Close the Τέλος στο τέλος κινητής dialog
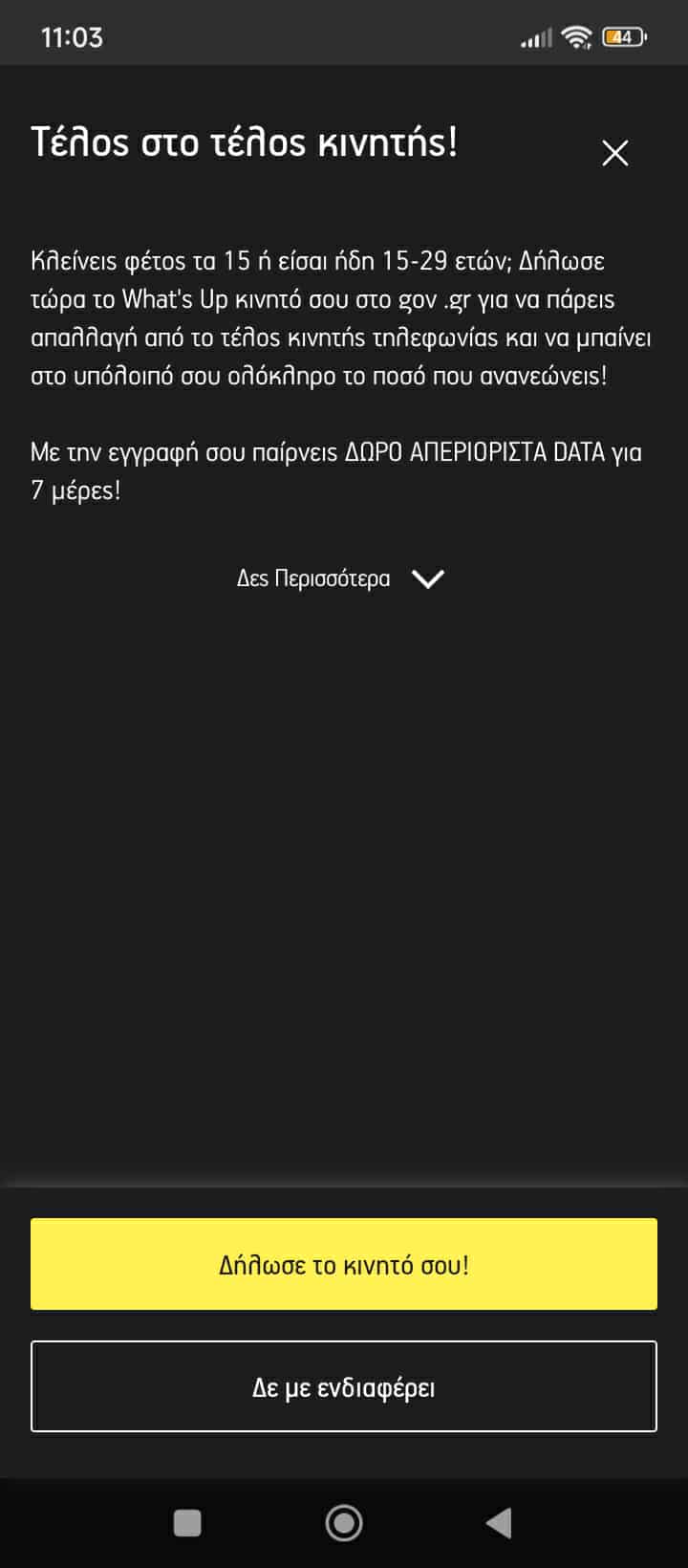Viewport: 688px width, 1568px height. (614, 153)
